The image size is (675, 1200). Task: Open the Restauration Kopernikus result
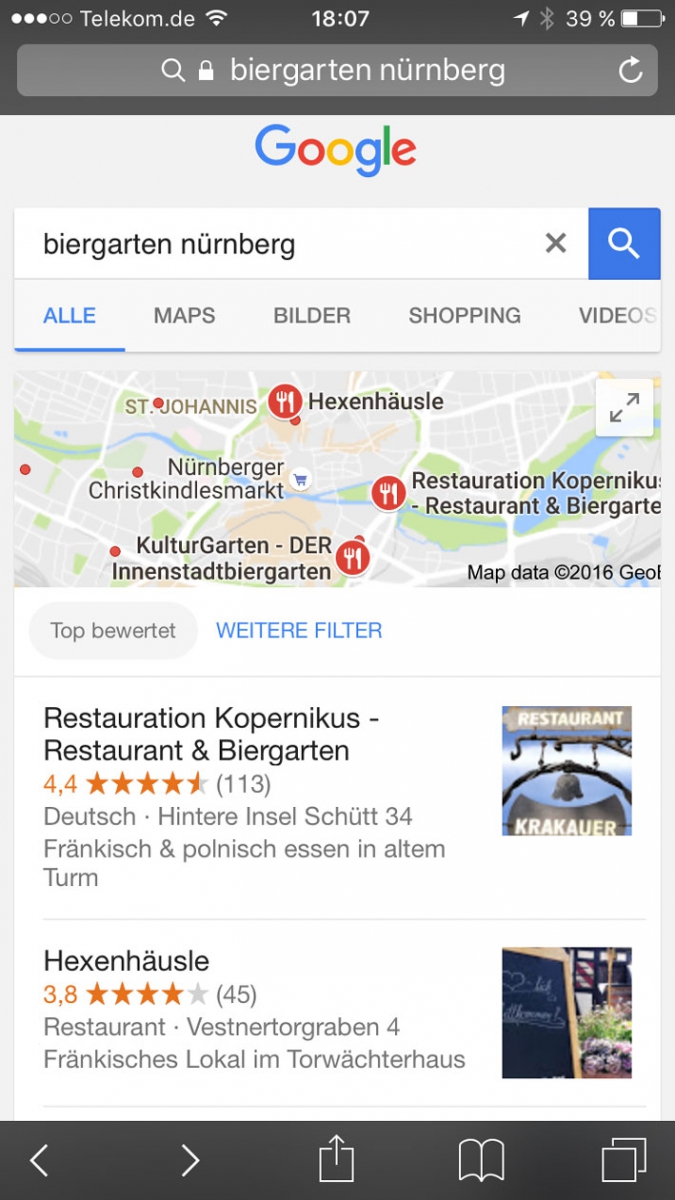212,734
